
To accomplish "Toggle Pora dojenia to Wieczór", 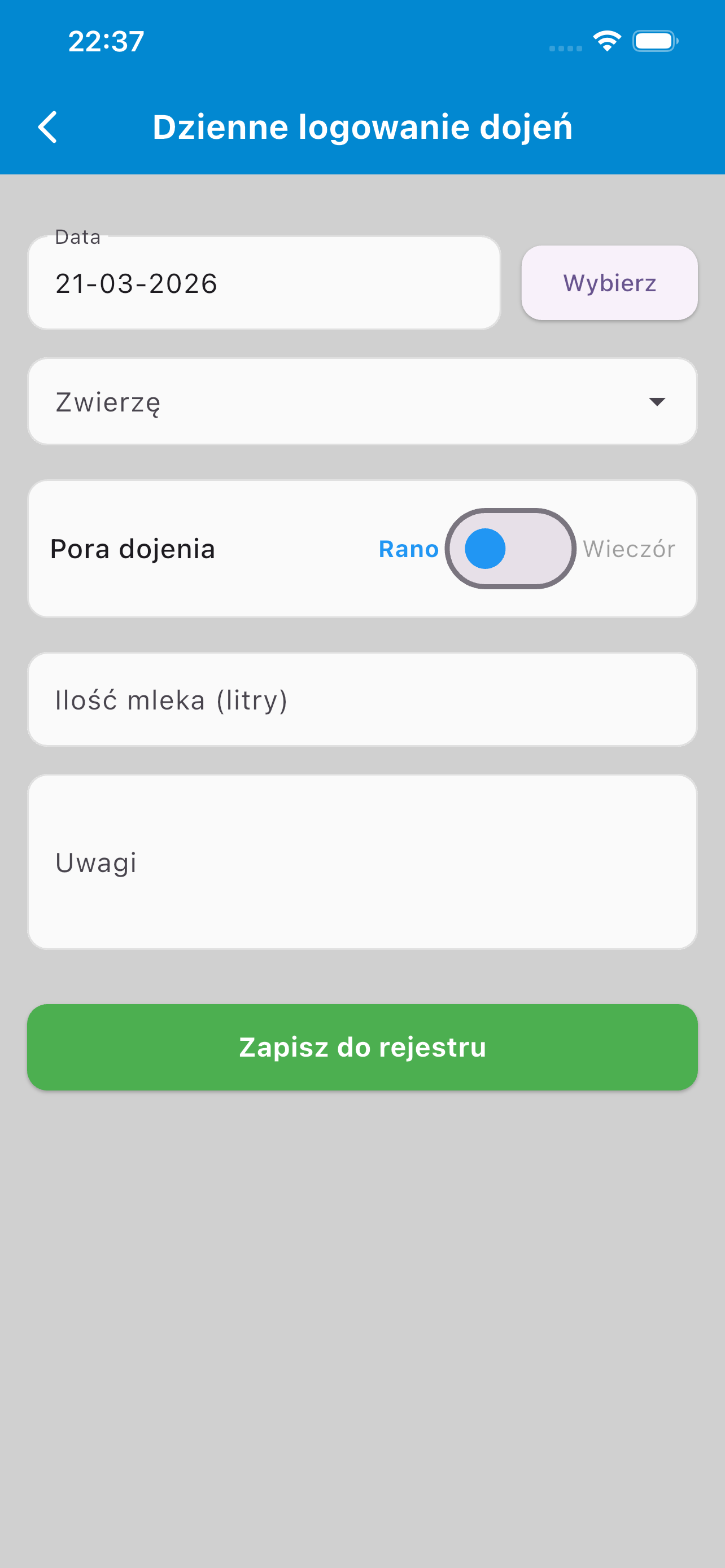I will tap(548, 548).
